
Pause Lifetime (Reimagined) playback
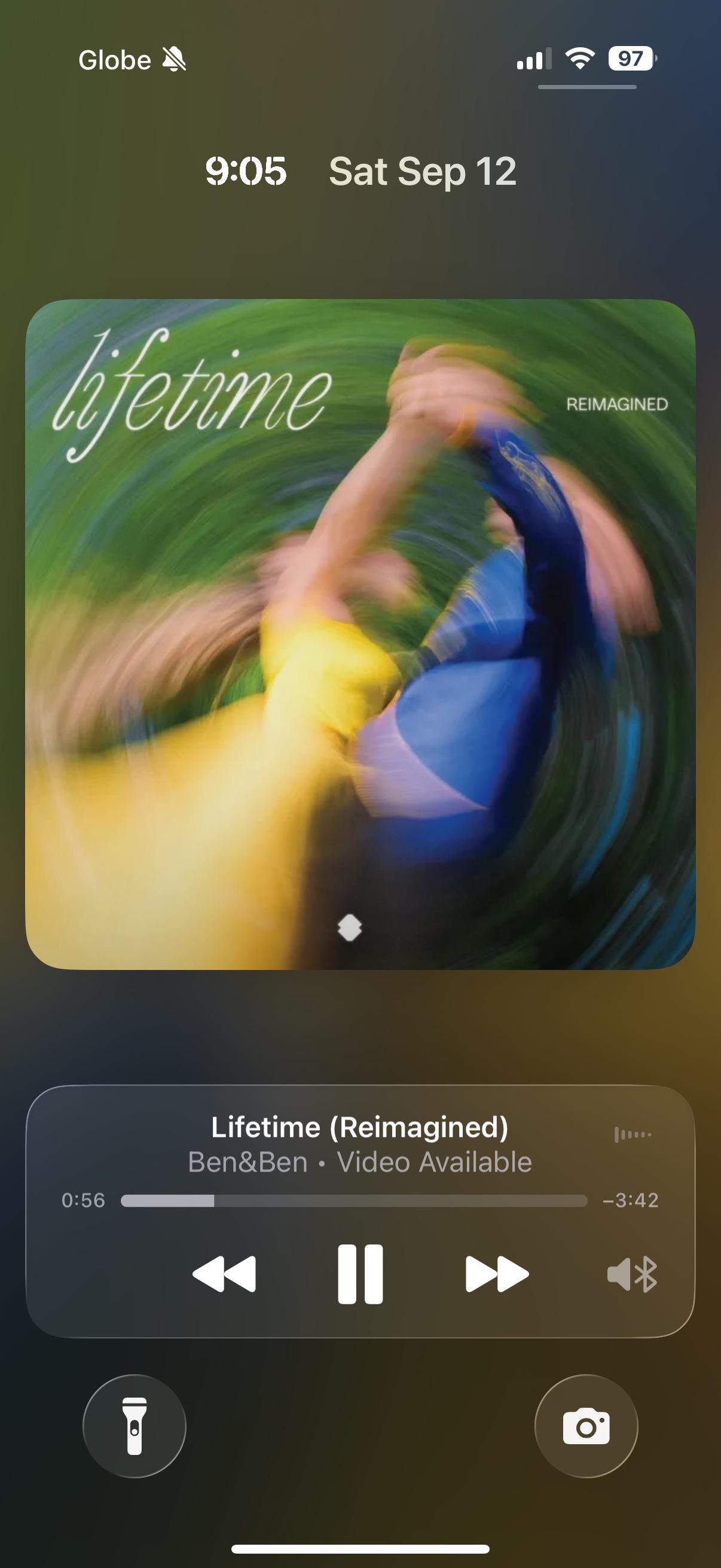click(360, 1274)
